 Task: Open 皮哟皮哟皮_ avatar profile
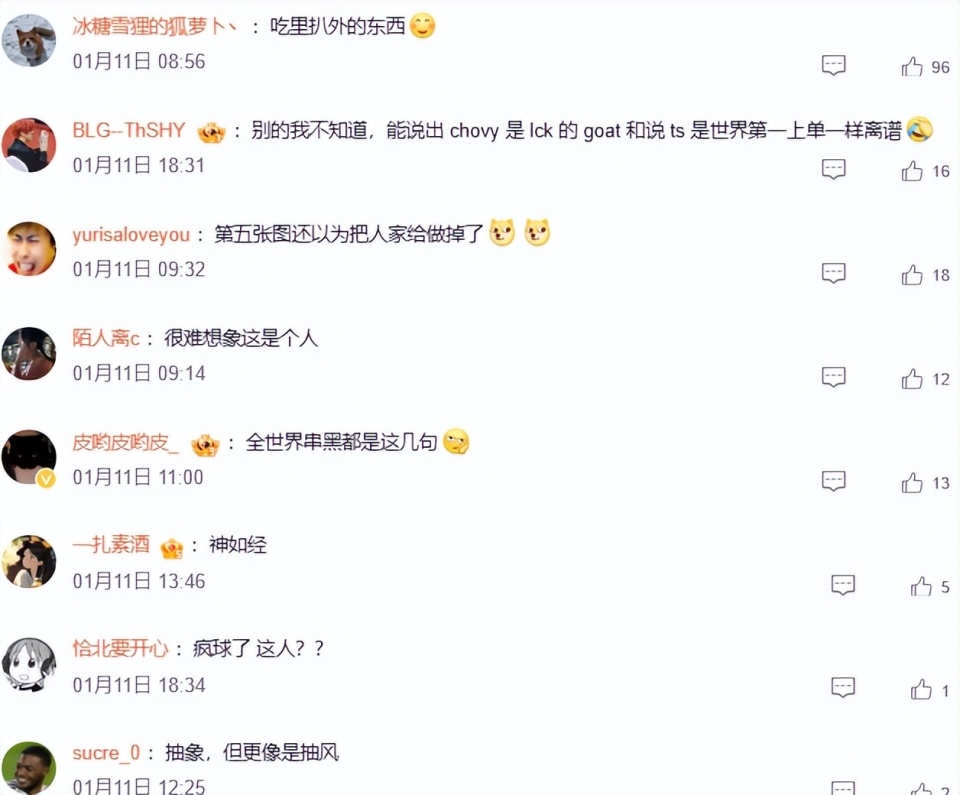coord(29,457)
